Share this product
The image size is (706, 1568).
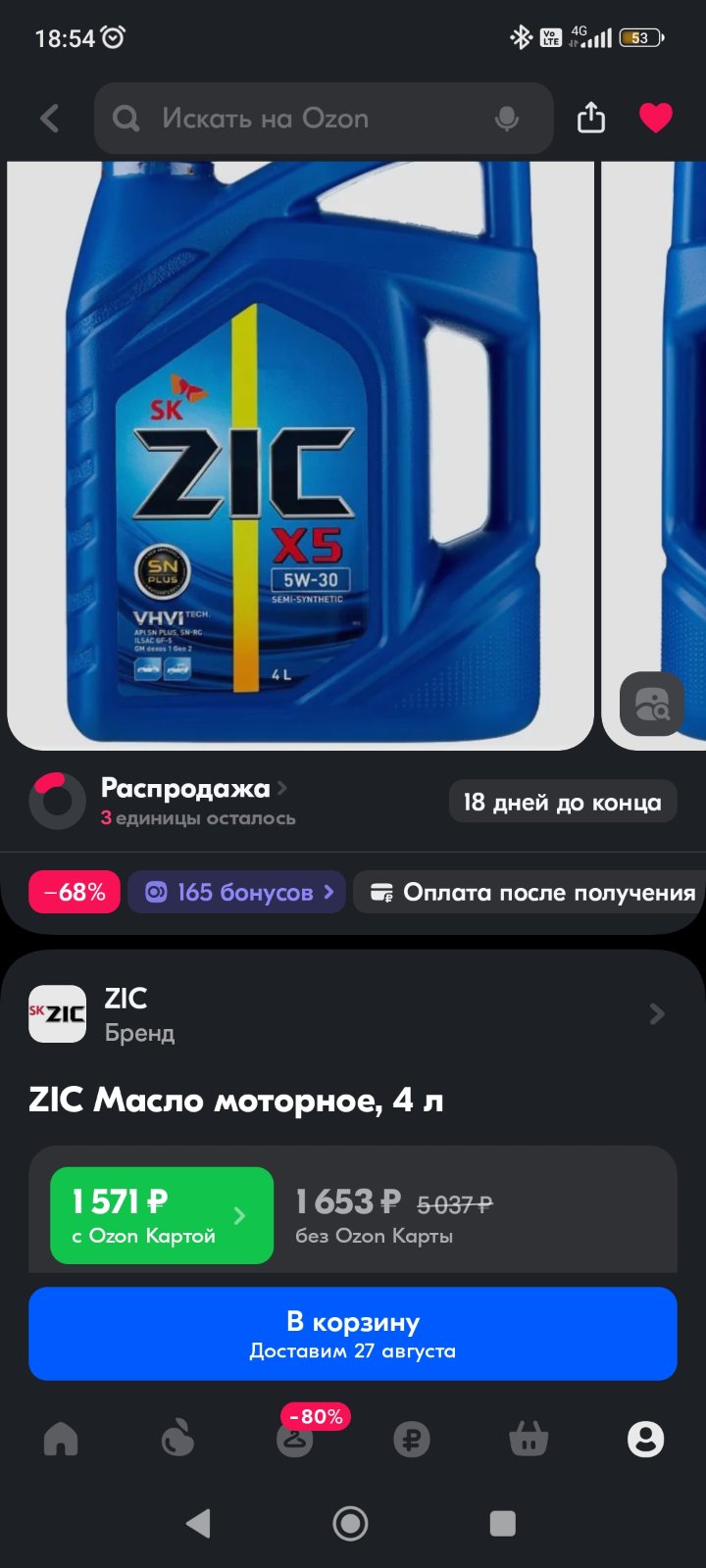[x=591, y=118]
